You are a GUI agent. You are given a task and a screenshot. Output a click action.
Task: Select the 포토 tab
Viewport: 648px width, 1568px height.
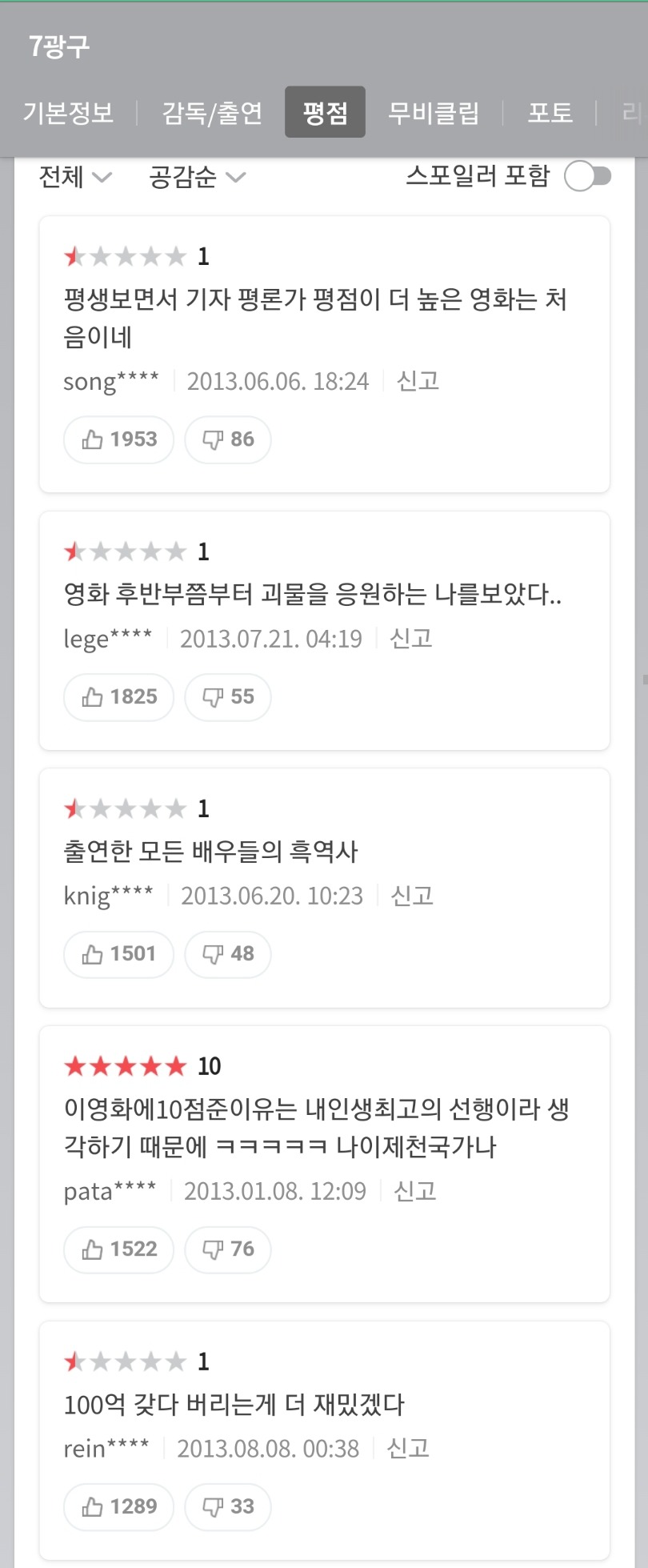550,113
